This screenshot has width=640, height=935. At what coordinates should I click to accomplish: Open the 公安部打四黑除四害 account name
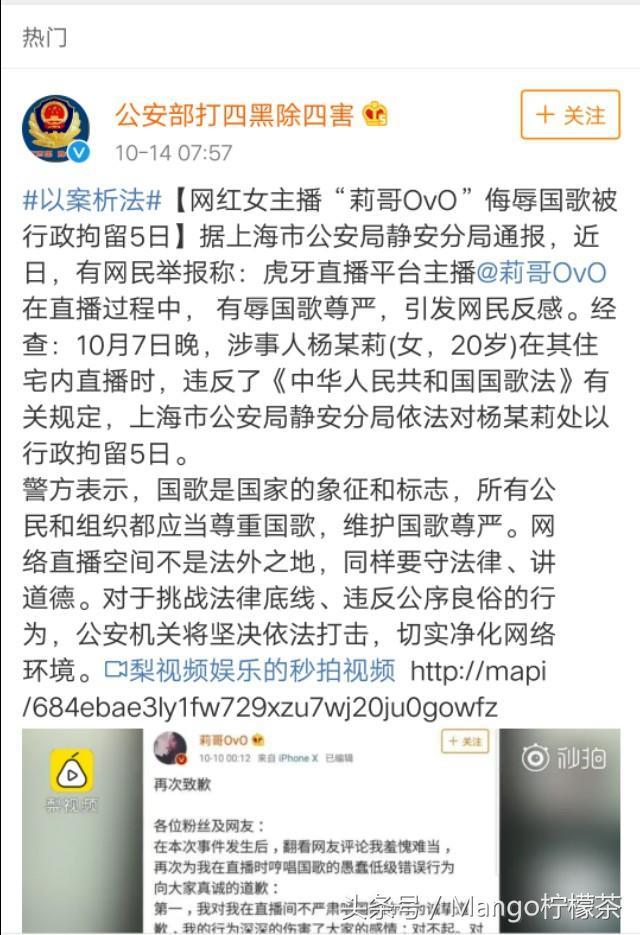[x=234, y=115]
